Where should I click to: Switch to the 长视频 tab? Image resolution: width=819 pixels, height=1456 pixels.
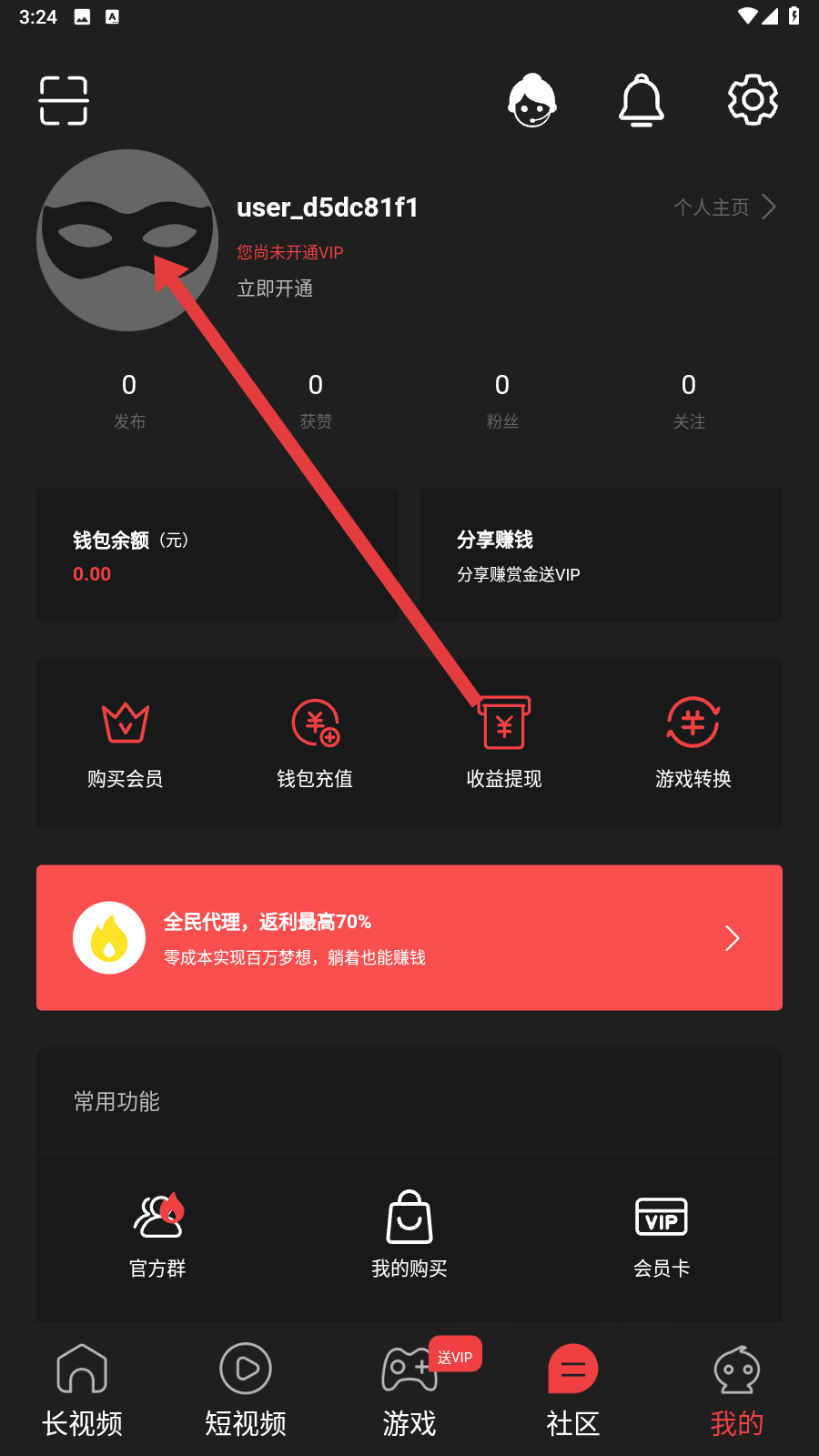pos(82,1390)
